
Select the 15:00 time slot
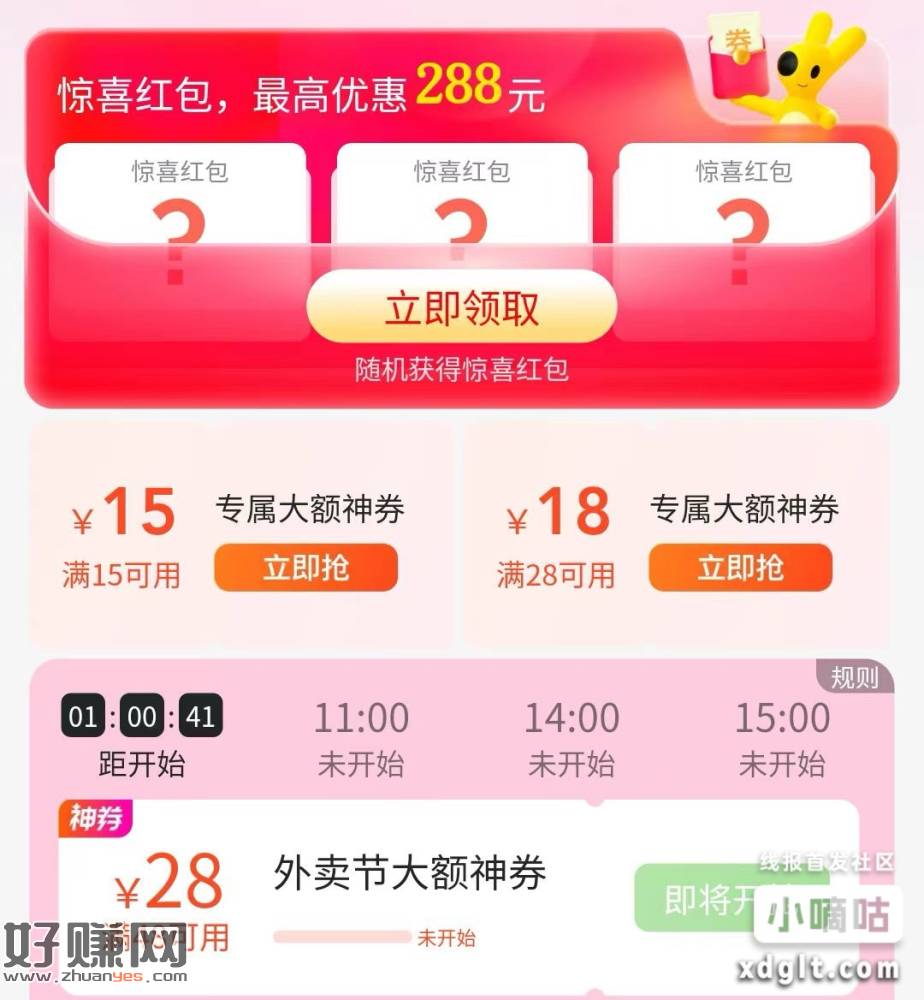coord(782,739)
